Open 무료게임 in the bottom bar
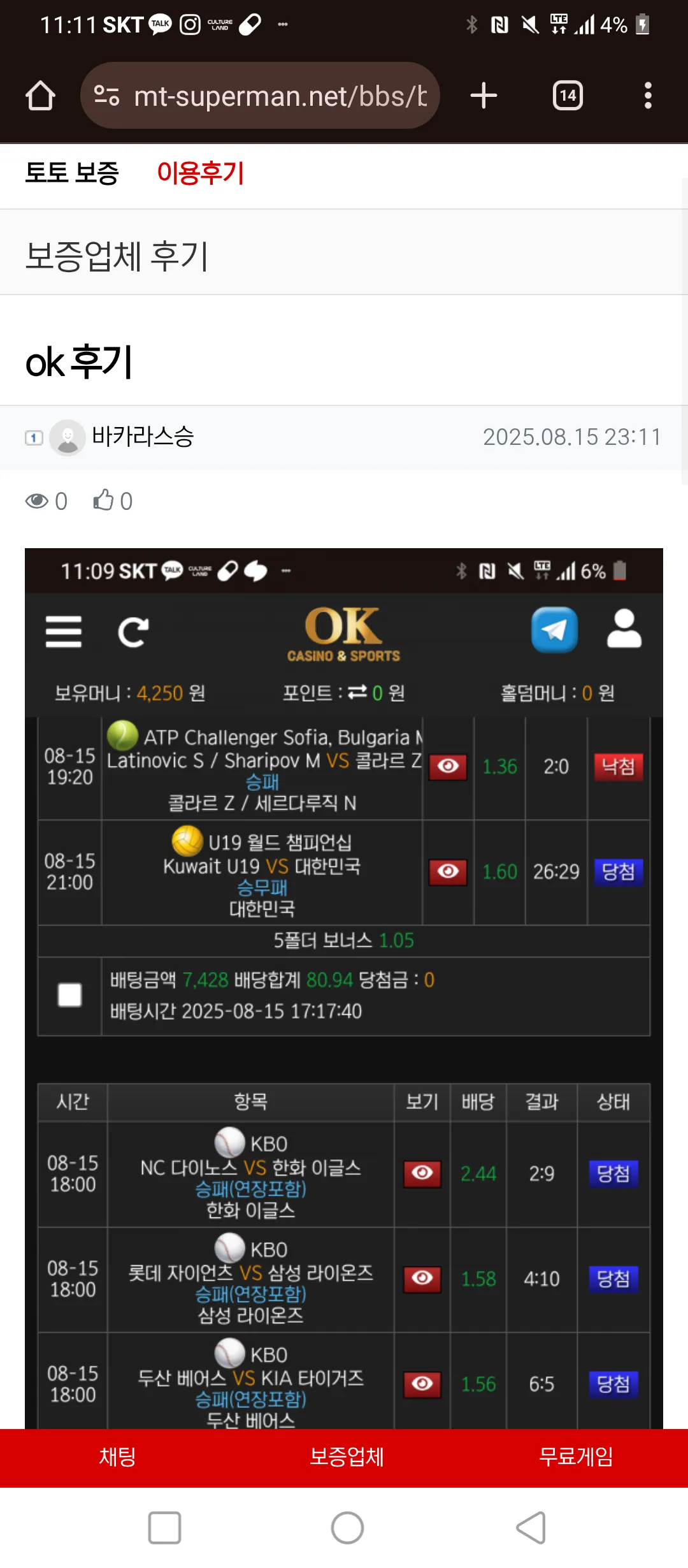The image size is (688, 1568). [576, 1457]
